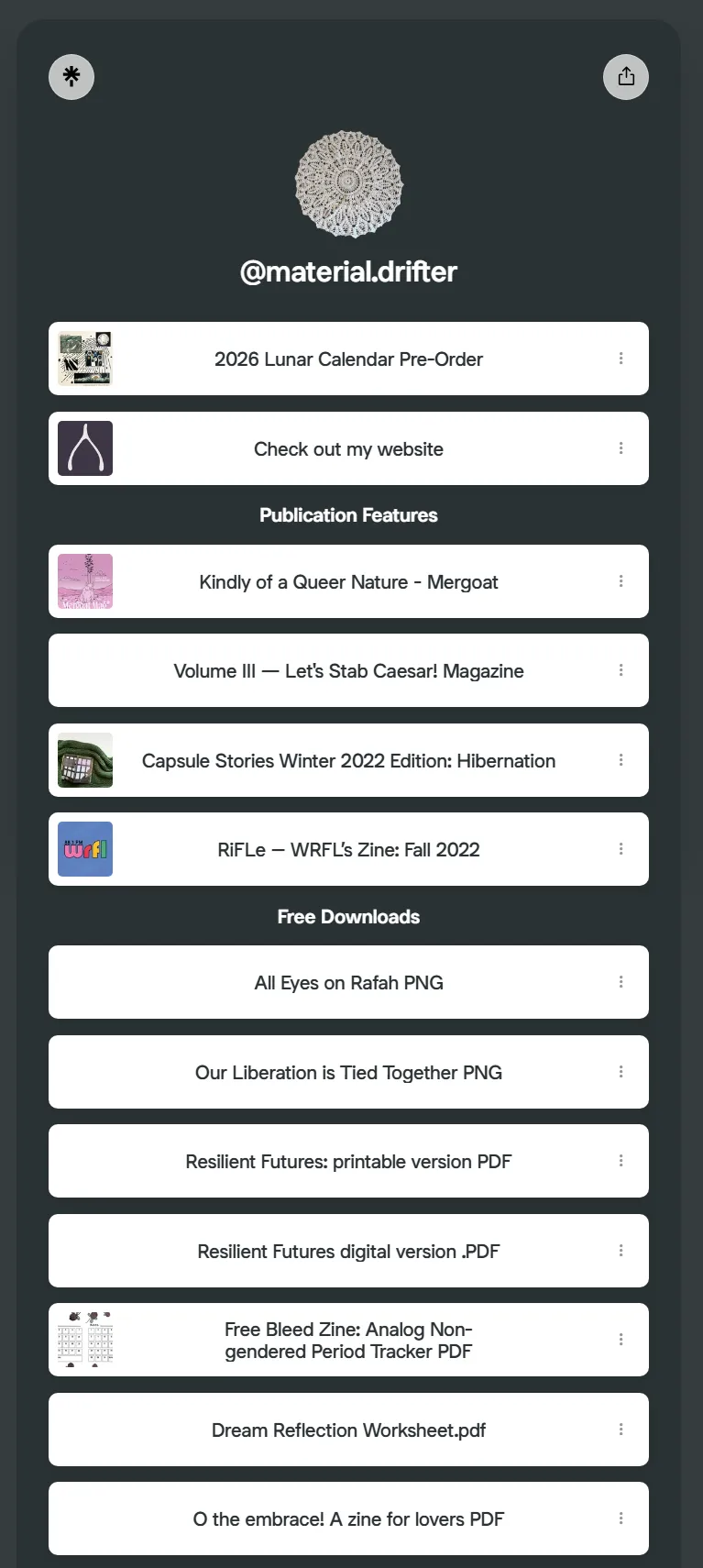Screen dimensions: 703x1568
Task: Open three-dot options for 2026 Lunar Calendar Pre-Order
Action: tap(621, 359)
